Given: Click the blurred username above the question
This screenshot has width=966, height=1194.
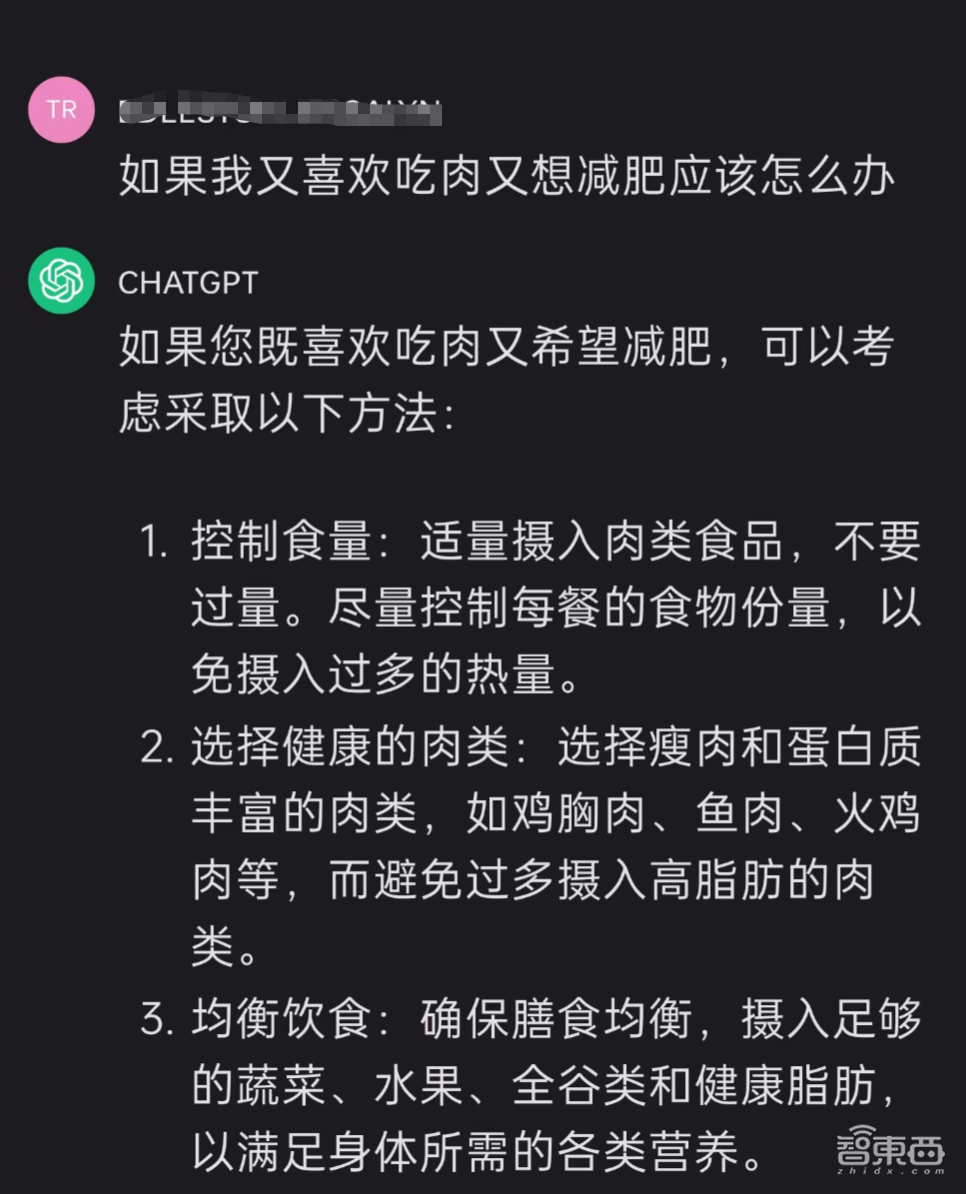Looking at the screenshot, I should [280, 110].
